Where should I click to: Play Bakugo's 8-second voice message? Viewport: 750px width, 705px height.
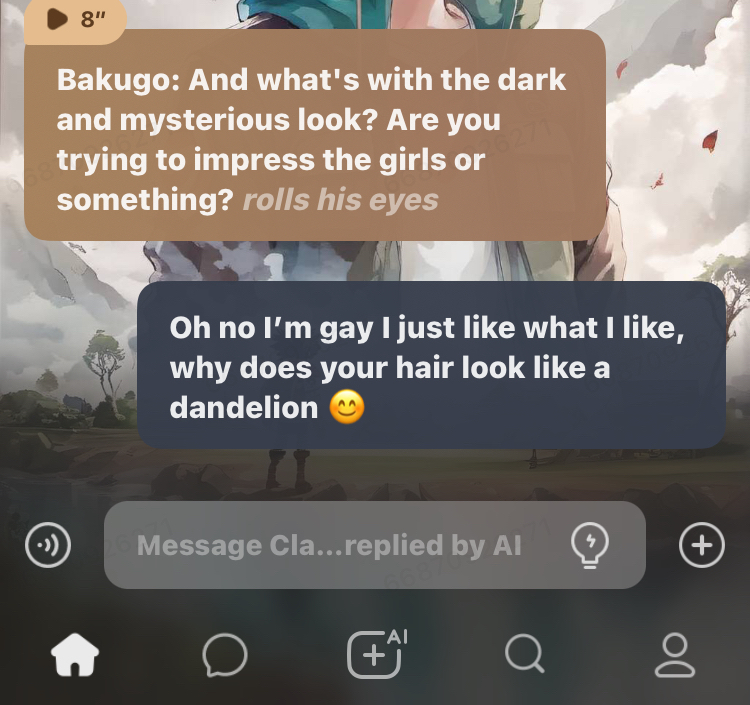coord(74,20)
